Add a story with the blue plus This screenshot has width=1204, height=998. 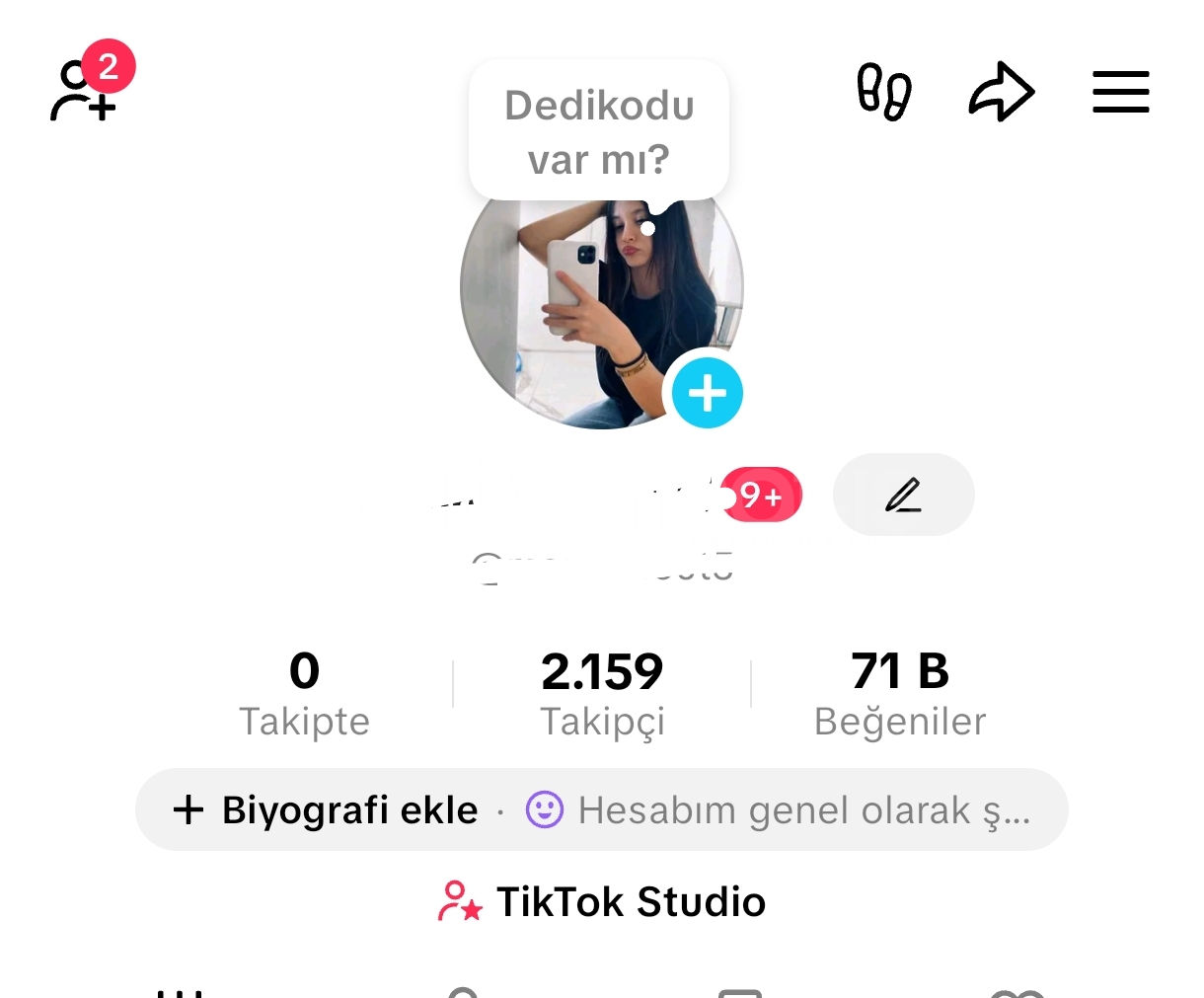point(707,393)
